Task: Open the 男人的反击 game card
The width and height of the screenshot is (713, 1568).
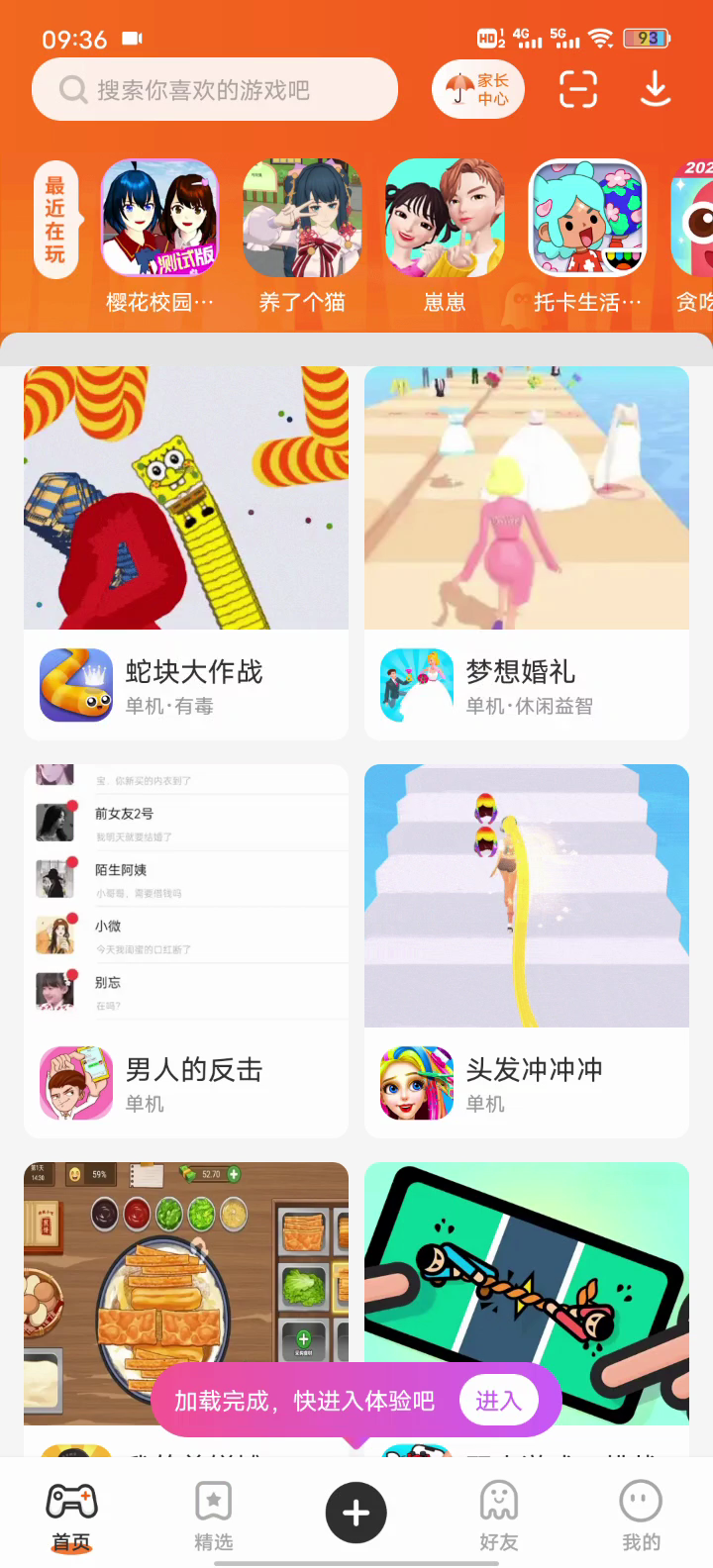Action: coord(186,950)
